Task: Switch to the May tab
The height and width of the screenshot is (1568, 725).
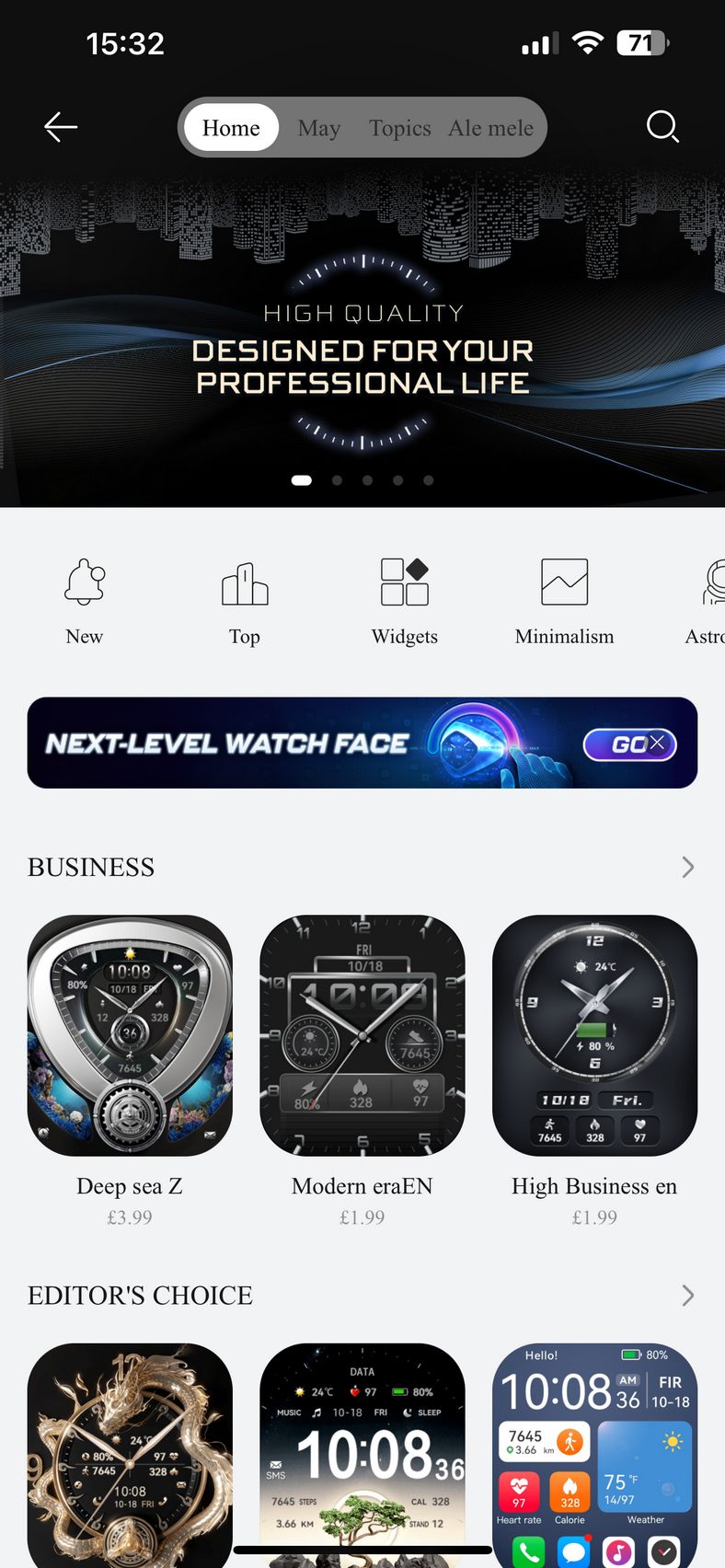Action: click(x=319, y=128)
